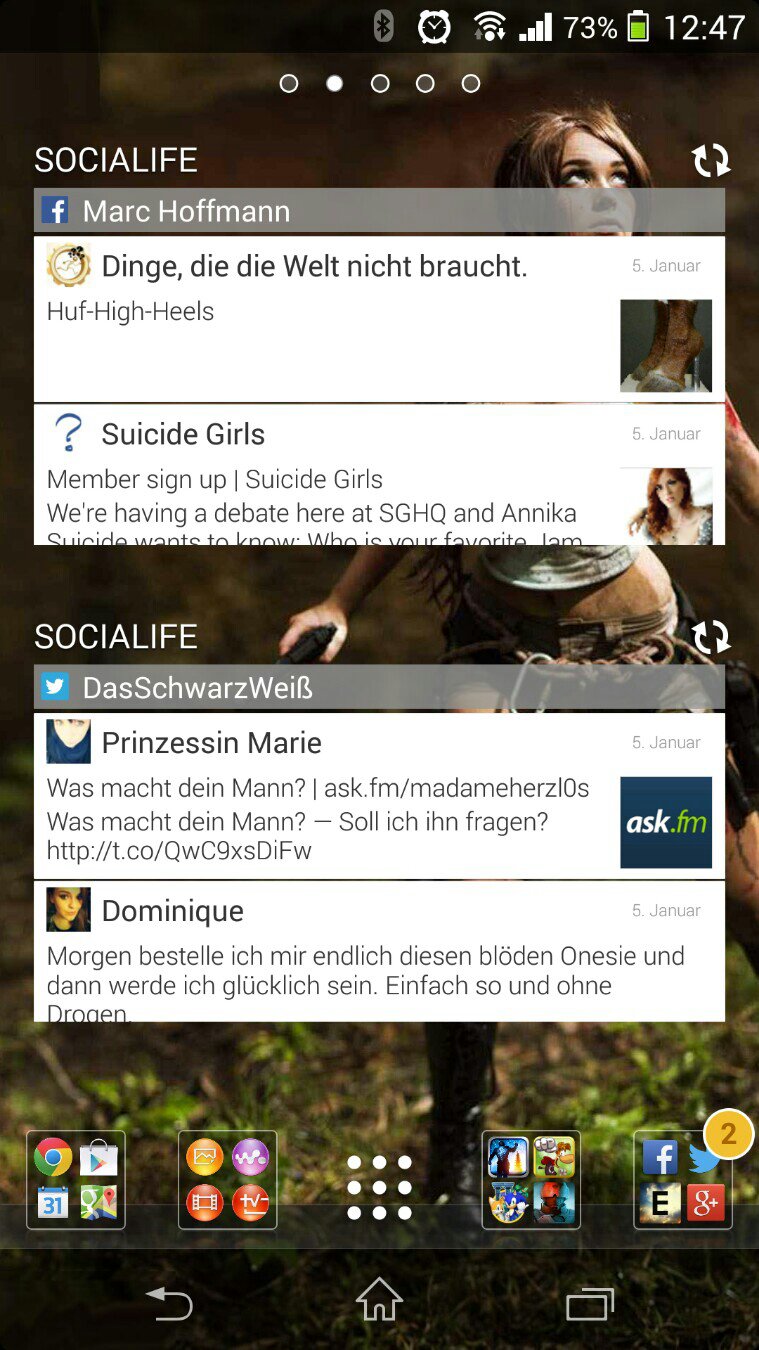Screen dimensions: 759x1350
Task: Open the games folder
Action: [531, 1180]
